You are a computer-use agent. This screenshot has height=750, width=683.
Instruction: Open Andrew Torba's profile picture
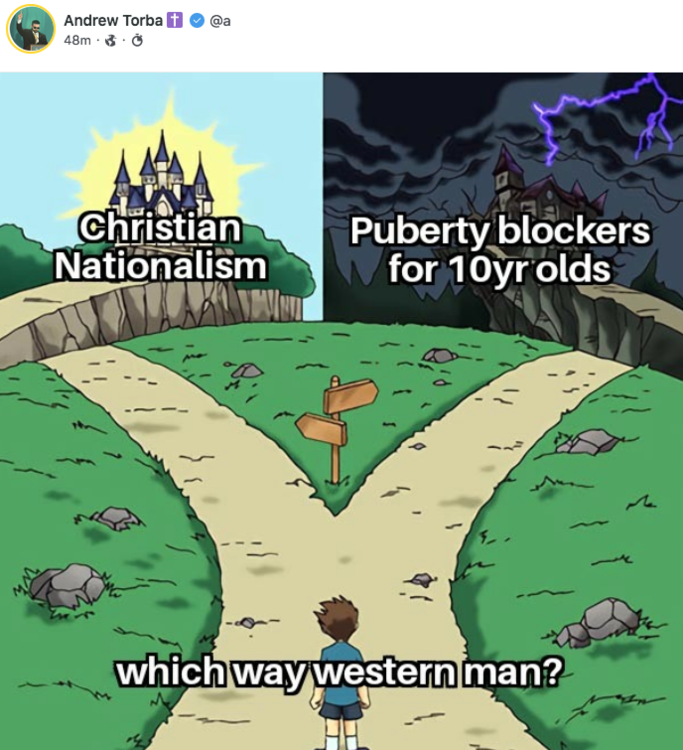pos(31,29)
